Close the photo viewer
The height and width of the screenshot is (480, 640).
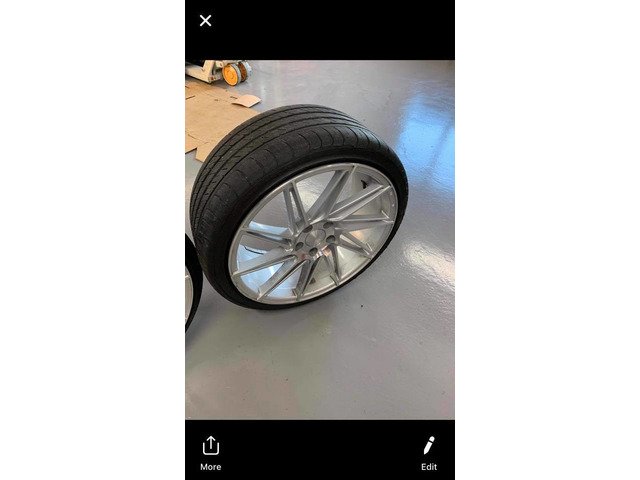click(205, 20)
